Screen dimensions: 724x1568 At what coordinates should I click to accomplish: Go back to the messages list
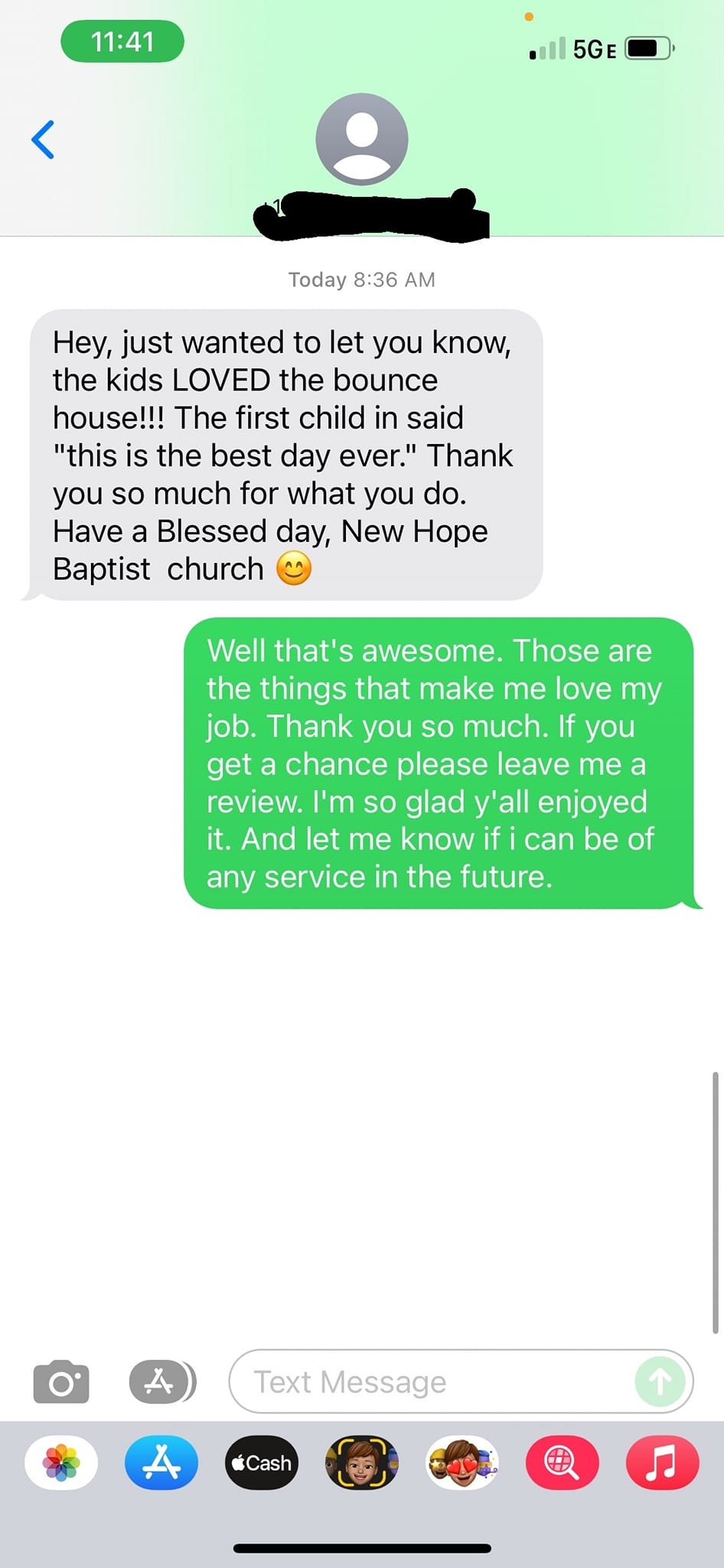(43, 139)
